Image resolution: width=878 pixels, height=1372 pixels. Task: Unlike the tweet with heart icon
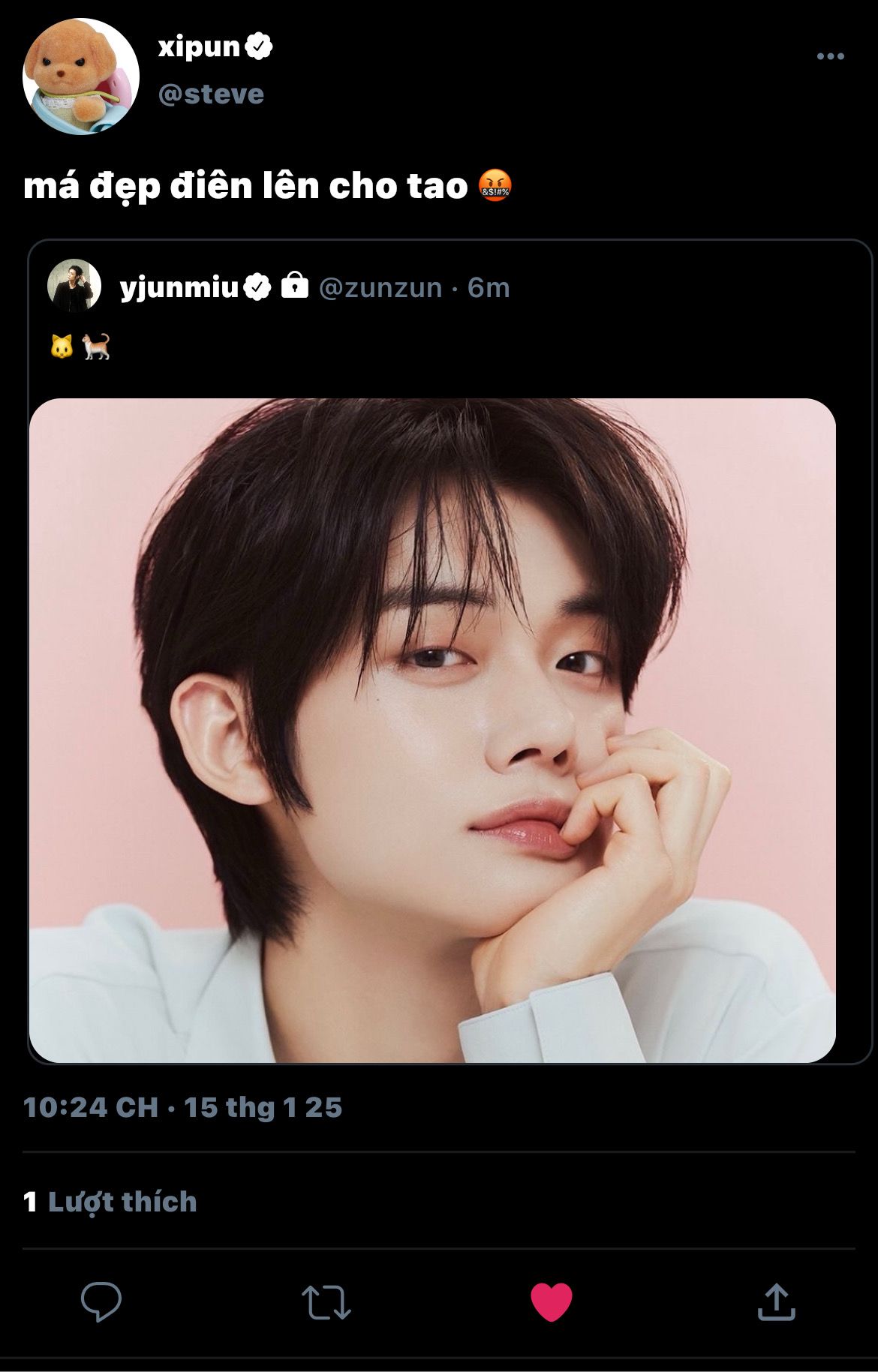click(552, 1301)
